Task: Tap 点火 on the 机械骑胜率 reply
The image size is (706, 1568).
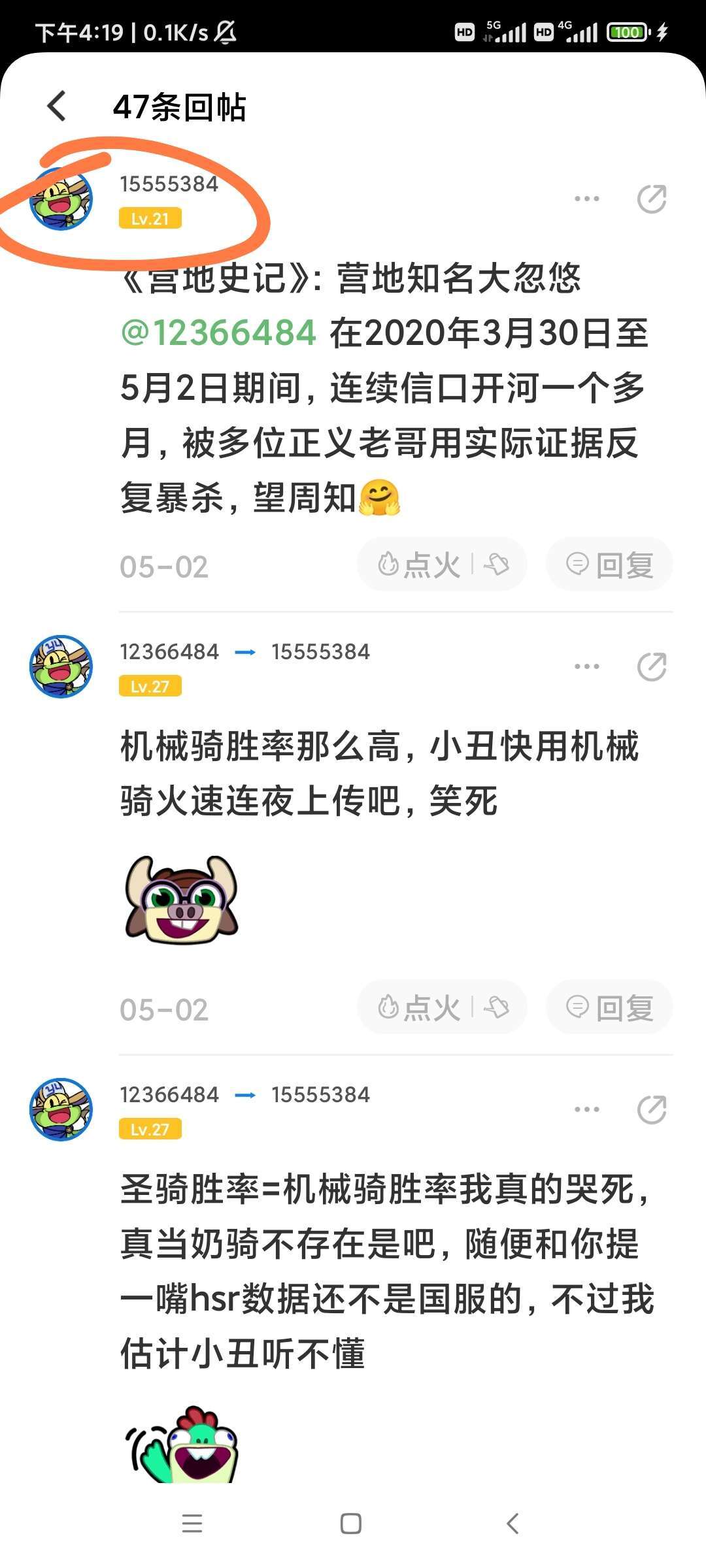Action: [x=420, y=1007]
